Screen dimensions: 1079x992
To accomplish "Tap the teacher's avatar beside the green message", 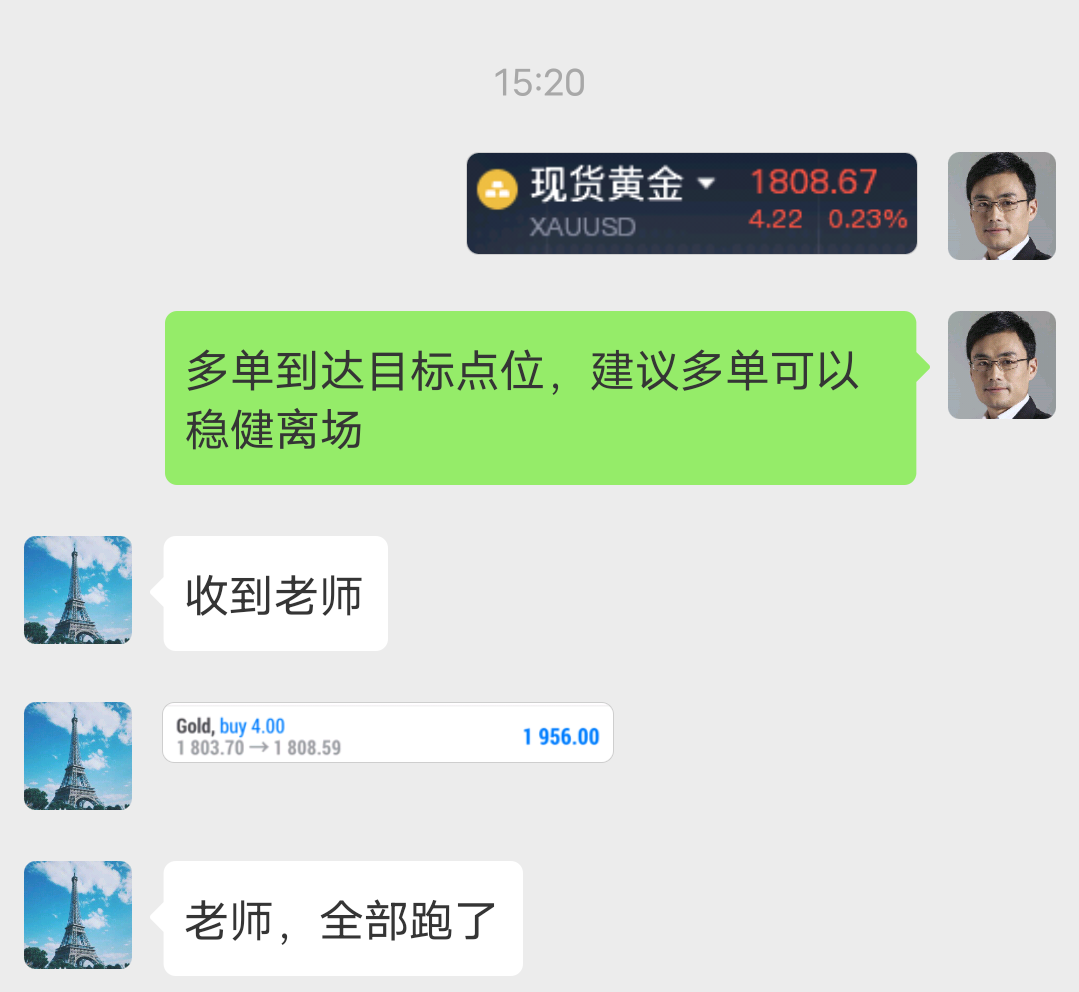I will coord(1001,365).
